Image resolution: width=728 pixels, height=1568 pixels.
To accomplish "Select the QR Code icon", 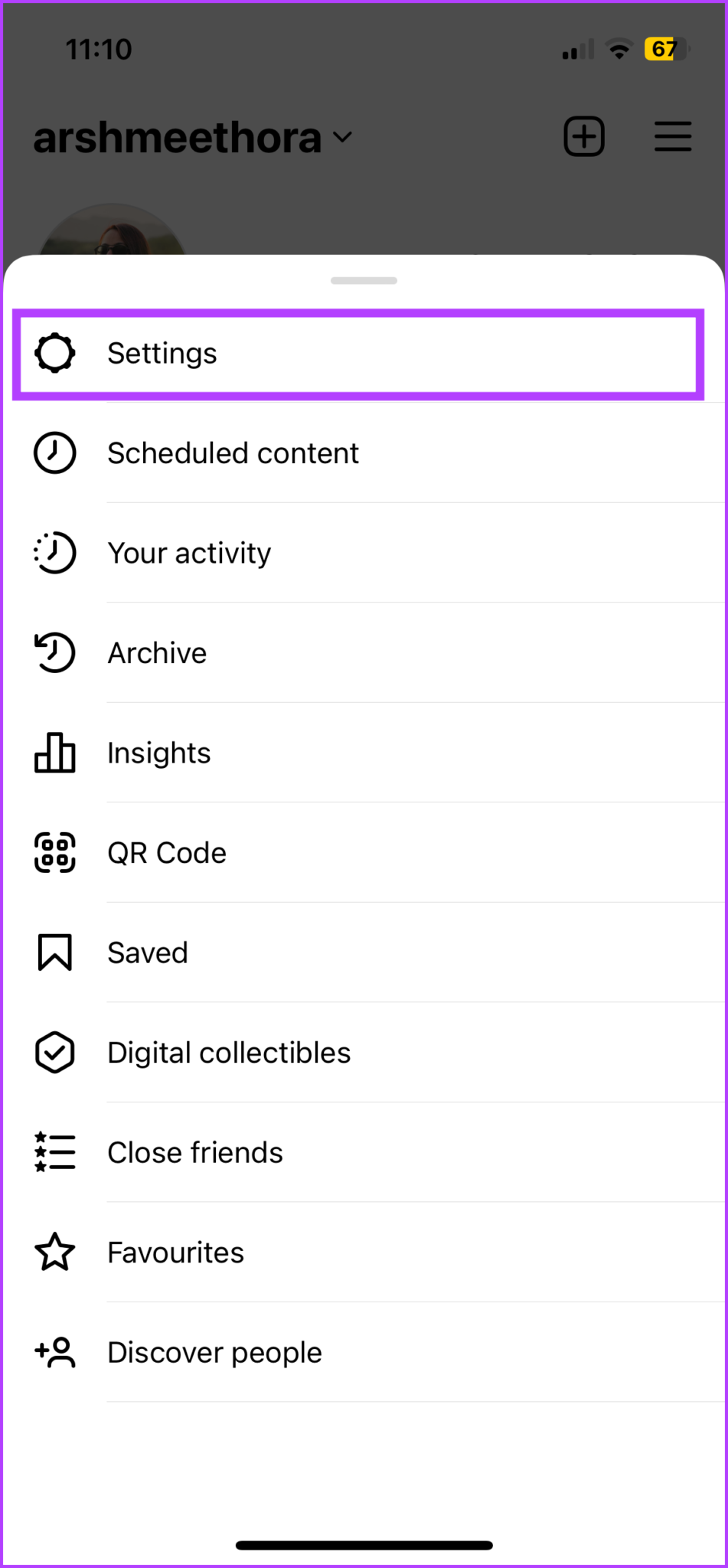I will (55, 853).
